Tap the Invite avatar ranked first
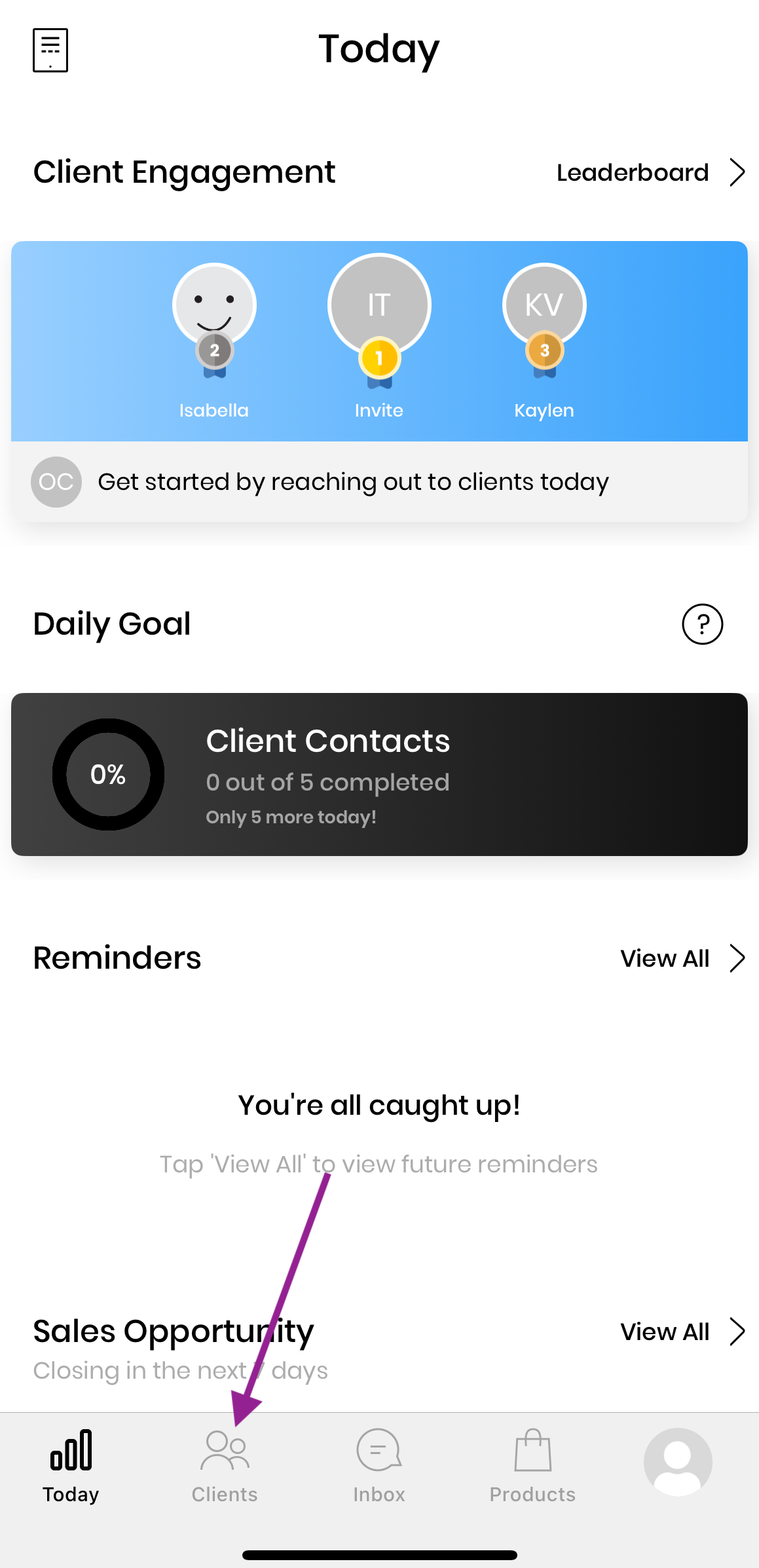 click(x=379, y=306)
